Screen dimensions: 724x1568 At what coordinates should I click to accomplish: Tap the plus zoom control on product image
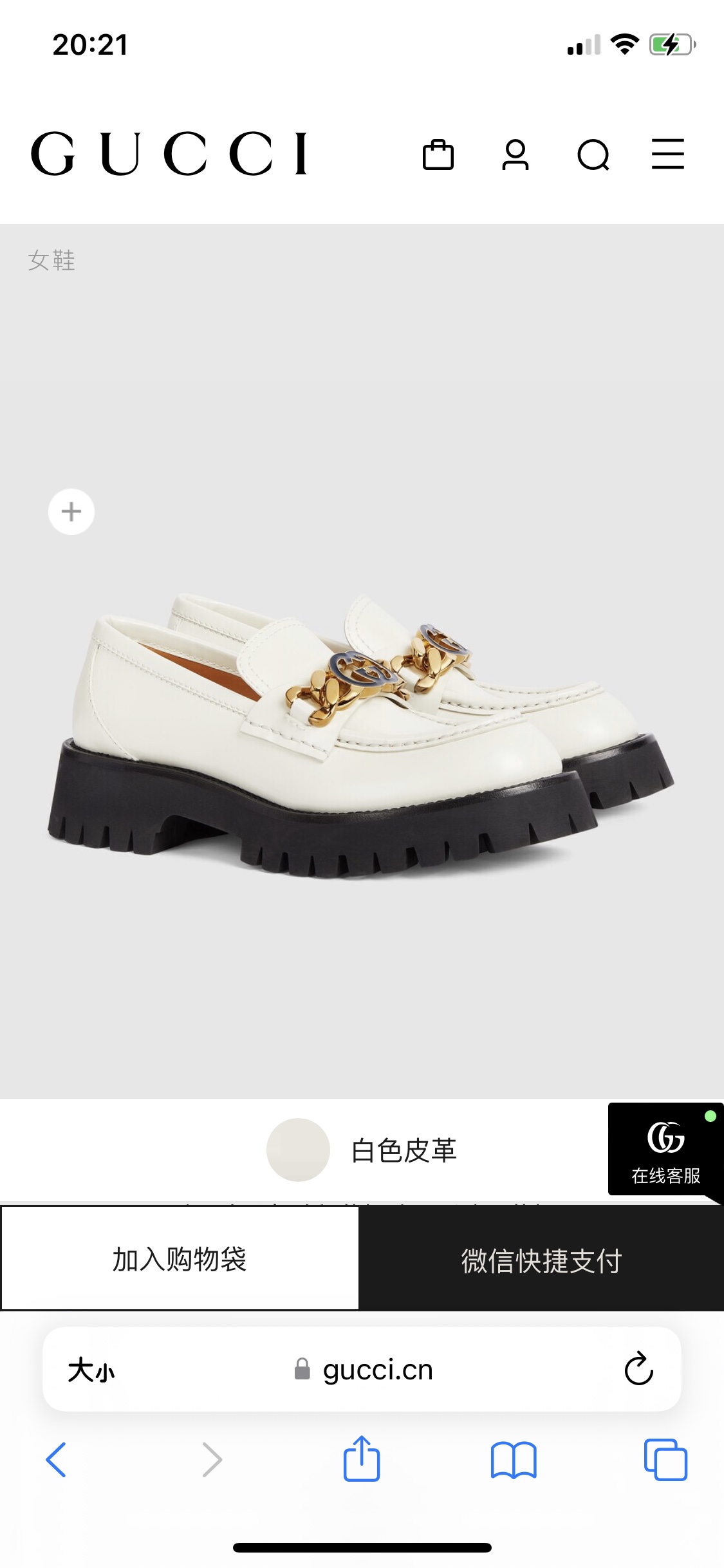71,512
